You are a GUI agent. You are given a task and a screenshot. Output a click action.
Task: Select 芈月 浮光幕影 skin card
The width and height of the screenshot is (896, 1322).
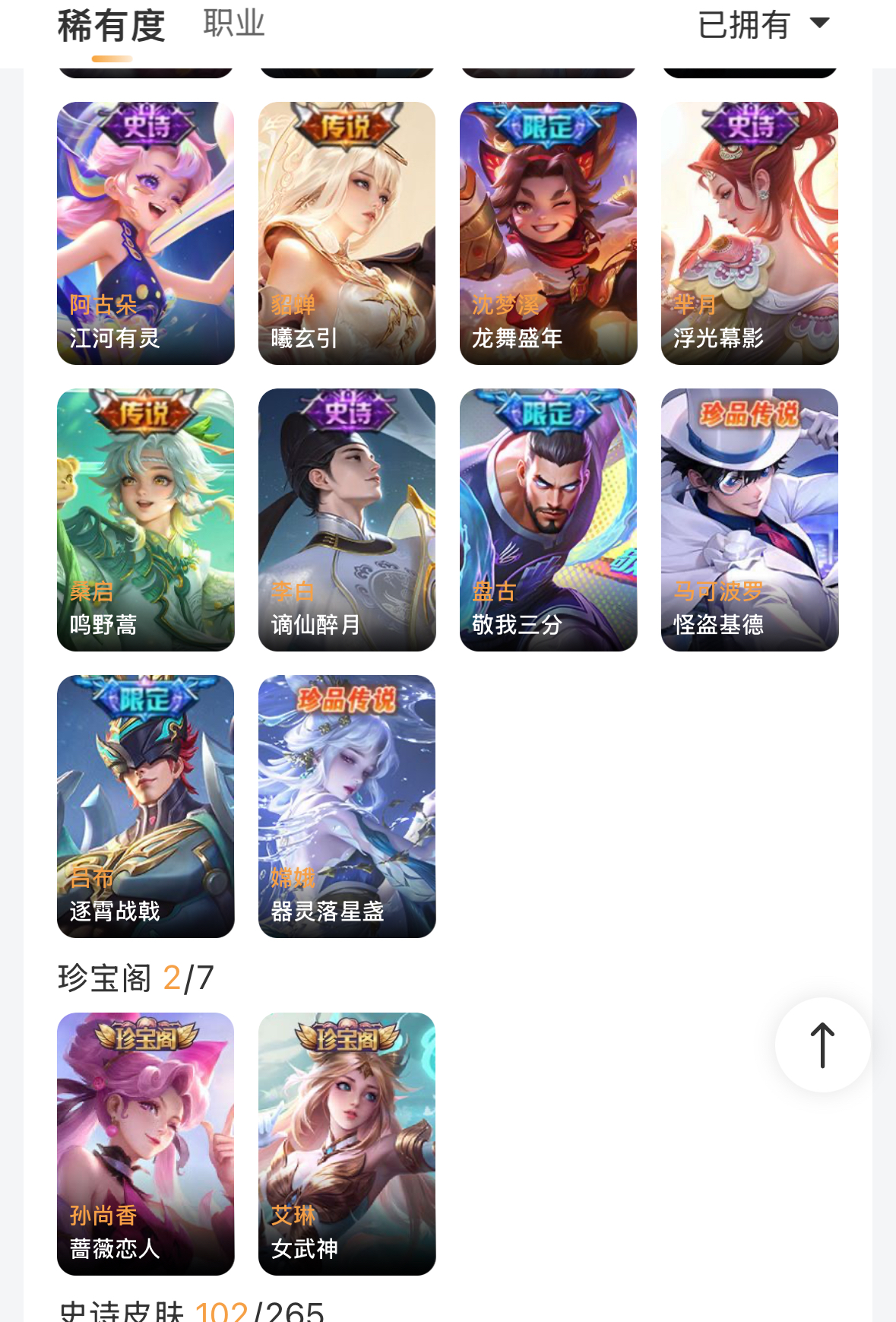coord(750,233)
